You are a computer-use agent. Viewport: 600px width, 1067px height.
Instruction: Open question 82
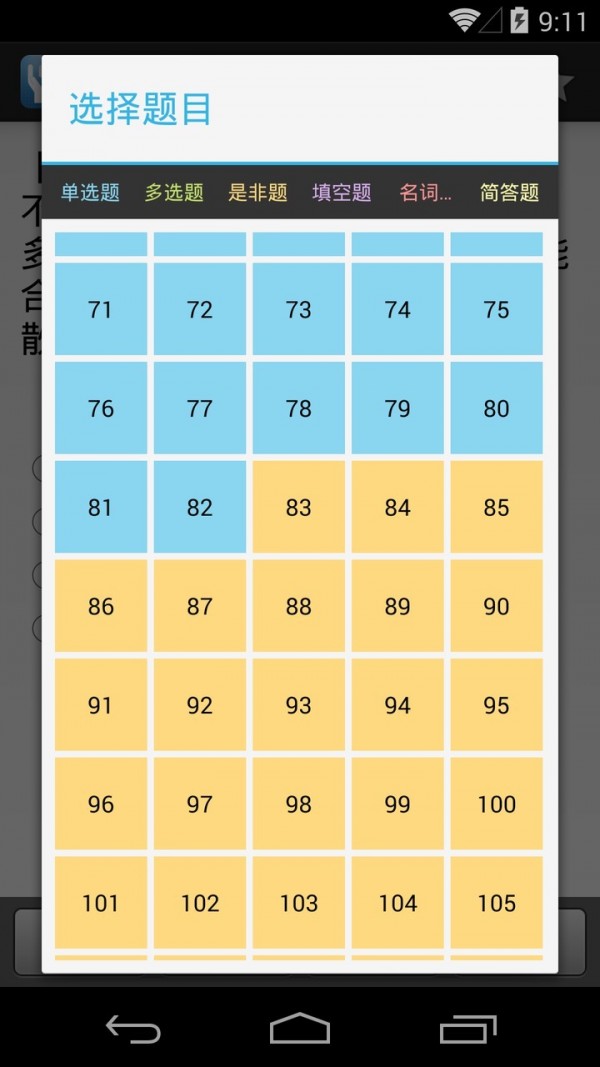(199, 507)
